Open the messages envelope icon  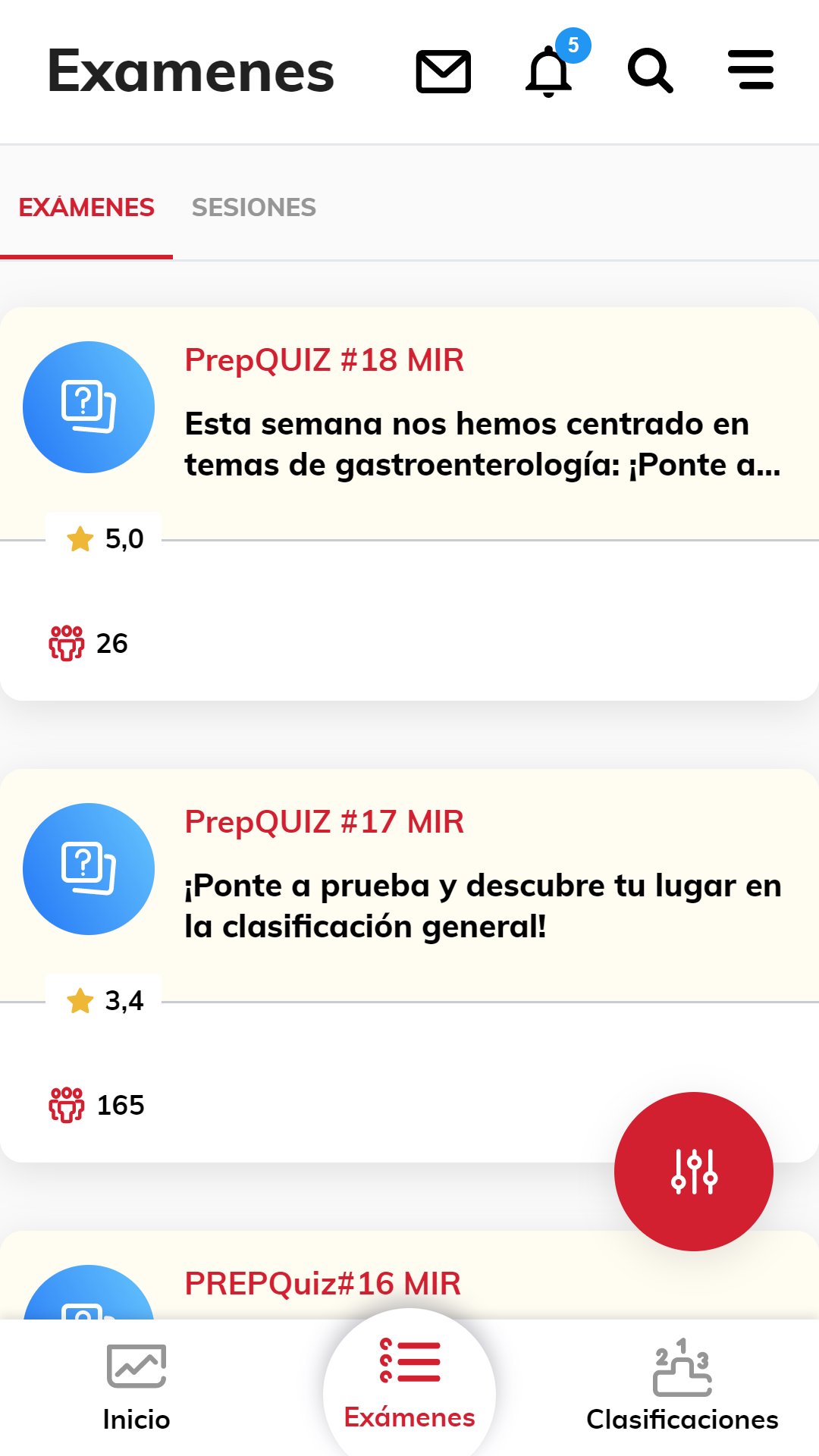(x=444, y=72)
